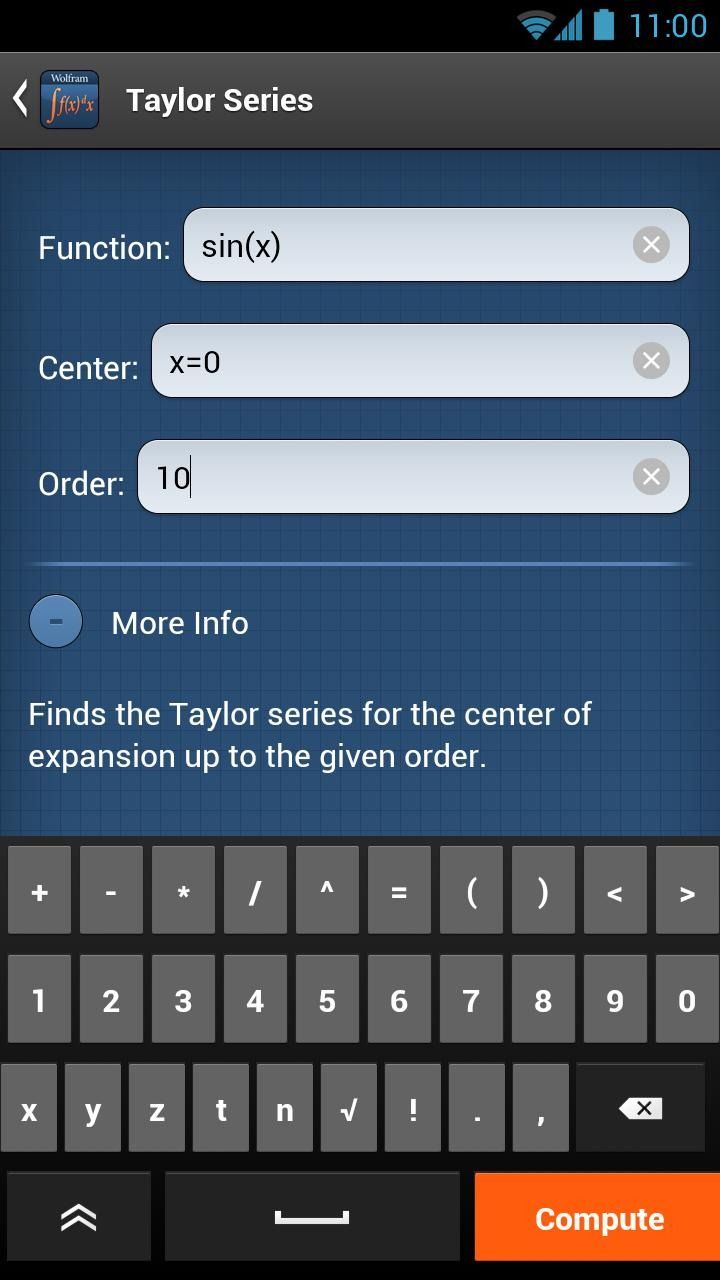Collapse the More Info section
The height and width of the screenshot is (1280, 720).
tap(55, 621)
